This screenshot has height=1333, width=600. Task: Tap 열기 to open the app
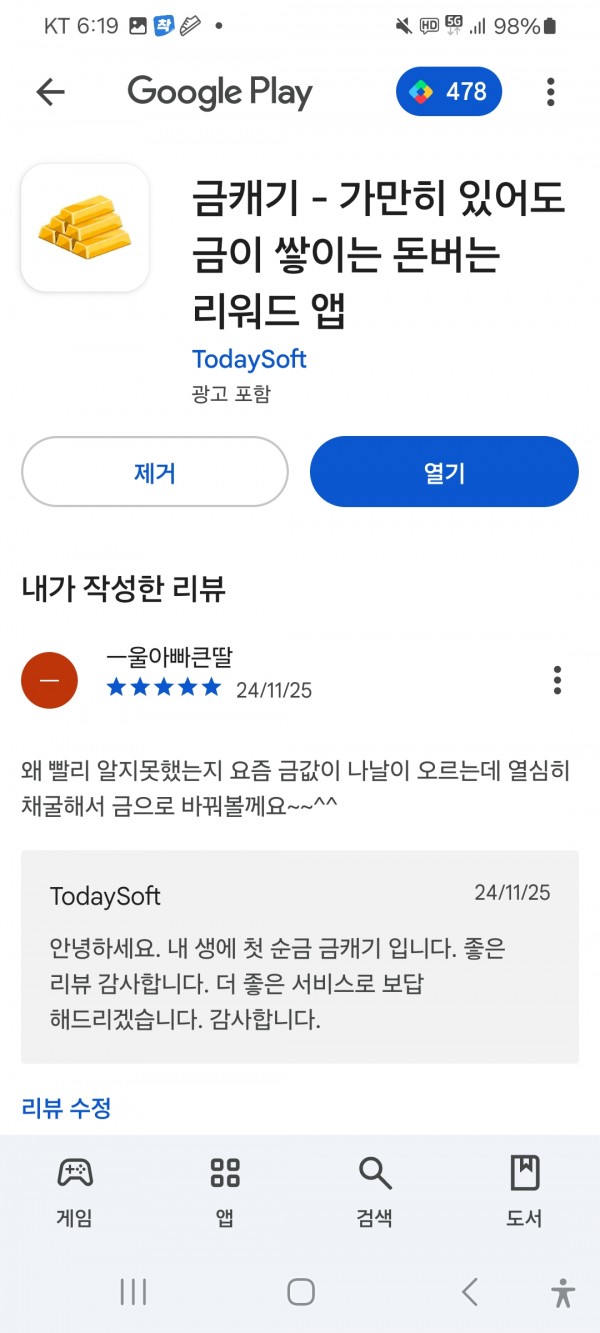(x=444, y=472)
